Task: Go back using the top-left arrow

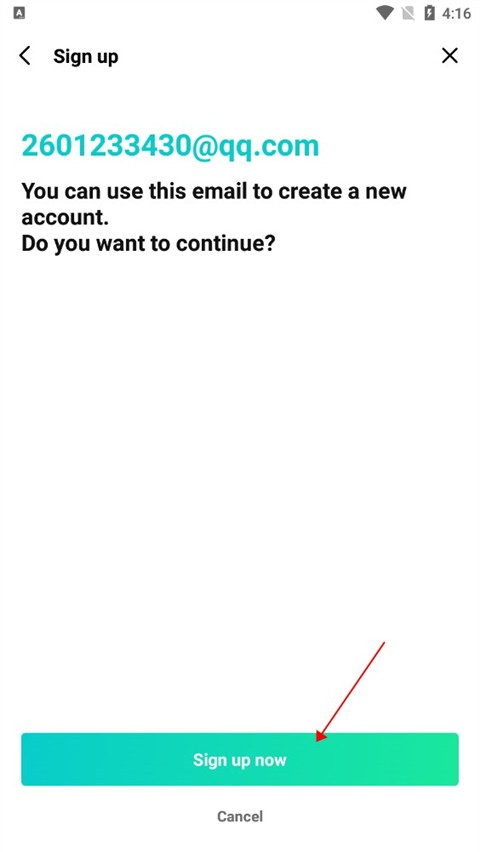Action: click(x=25, y=56)
